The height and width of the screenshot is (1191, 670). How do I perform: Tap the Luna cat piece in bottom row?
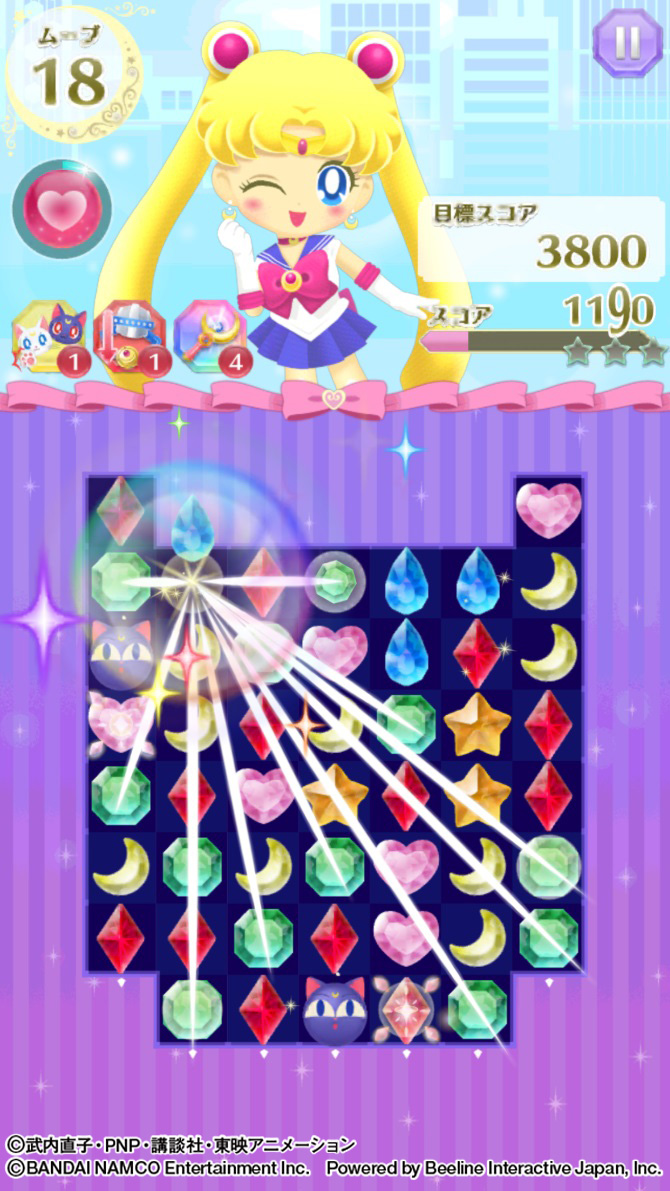point(334,1006)
